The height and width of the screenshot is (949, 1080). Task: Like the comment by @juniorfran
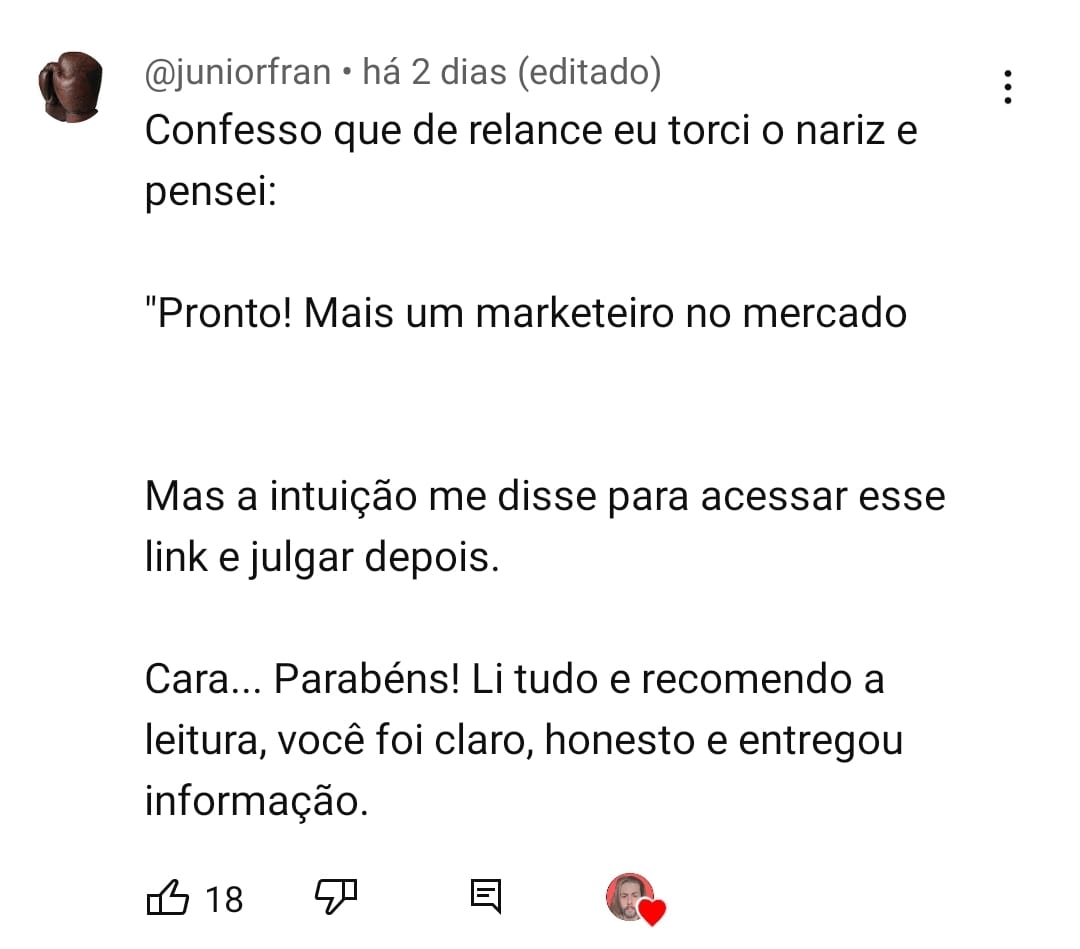click(x=168, y=898)
